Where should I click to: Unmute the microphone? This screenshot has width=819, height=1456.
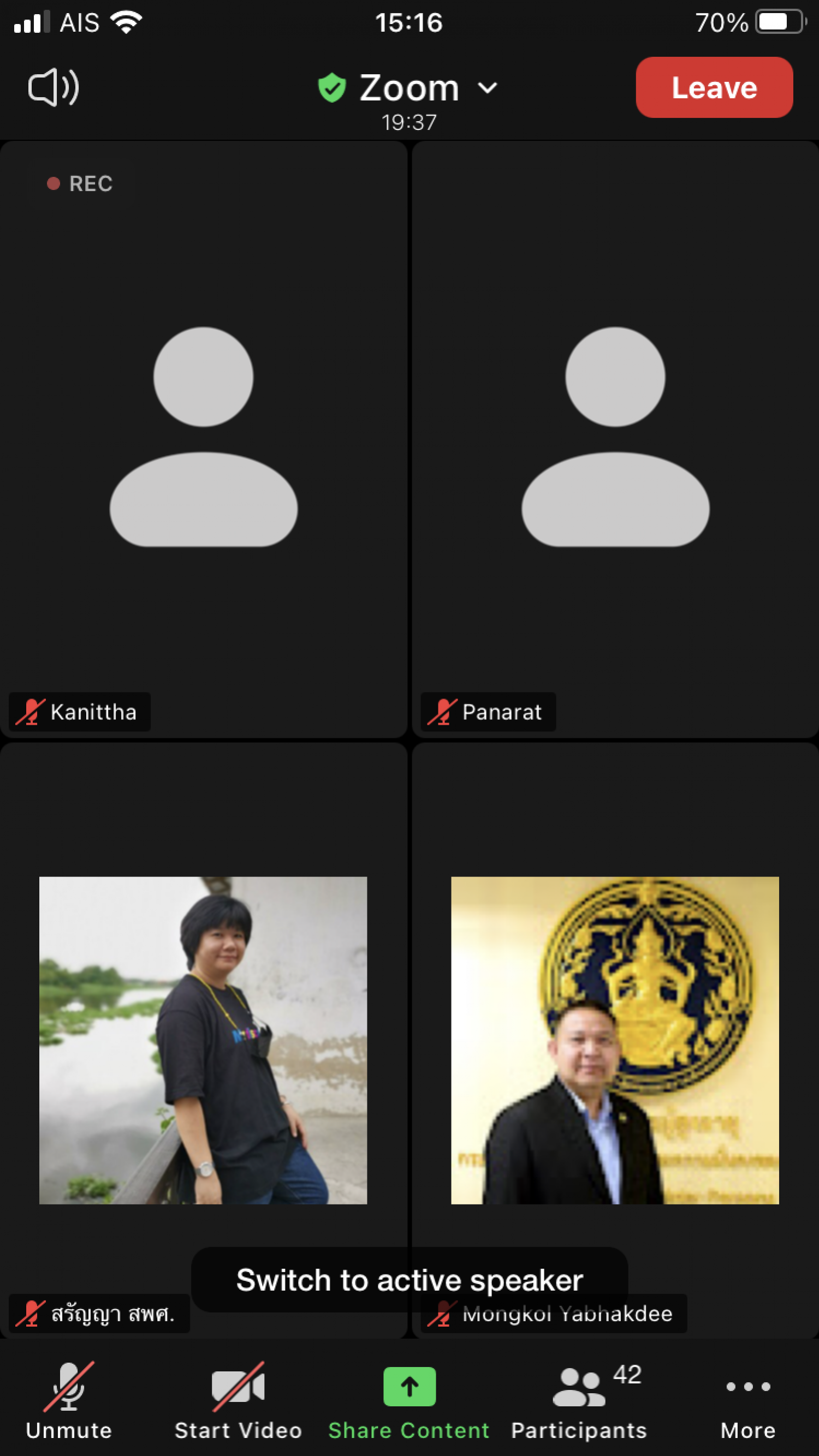(69, 1400)
